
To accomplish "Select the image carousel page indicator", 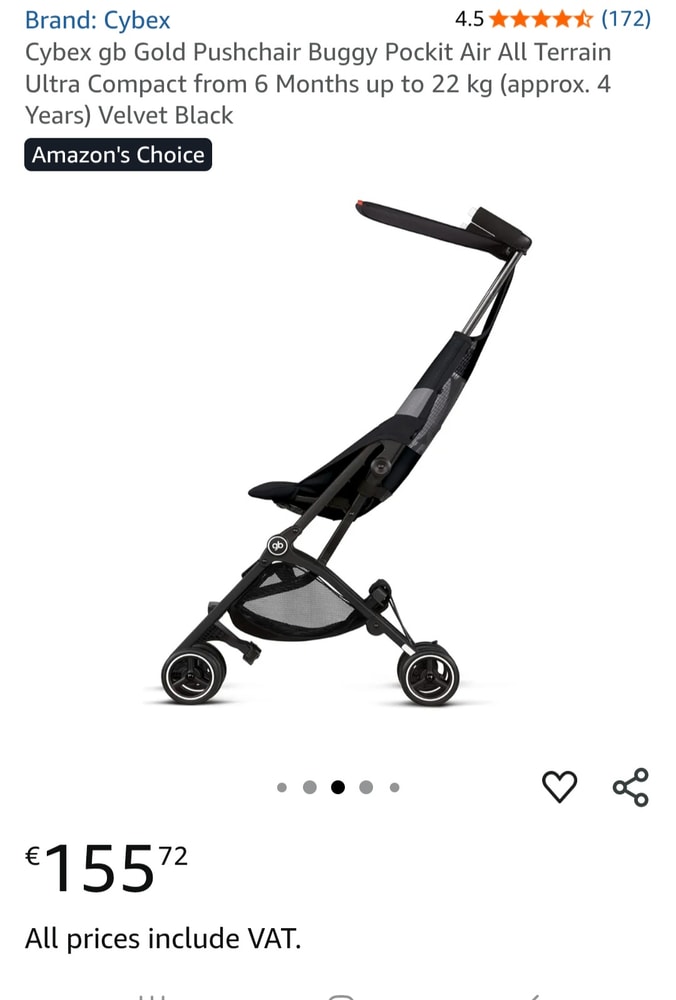I will click(338, 787).
